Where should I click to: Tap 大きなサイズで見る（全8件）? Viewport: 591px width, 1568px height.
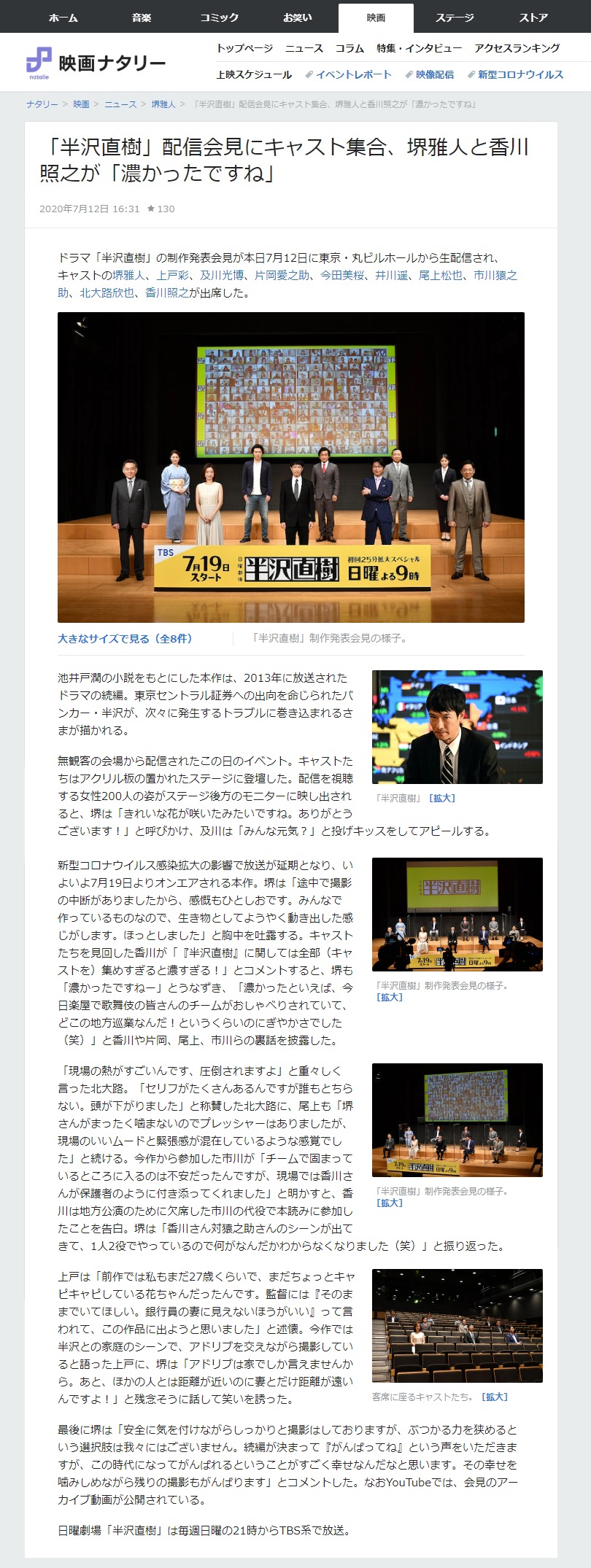tap(125, 638)
